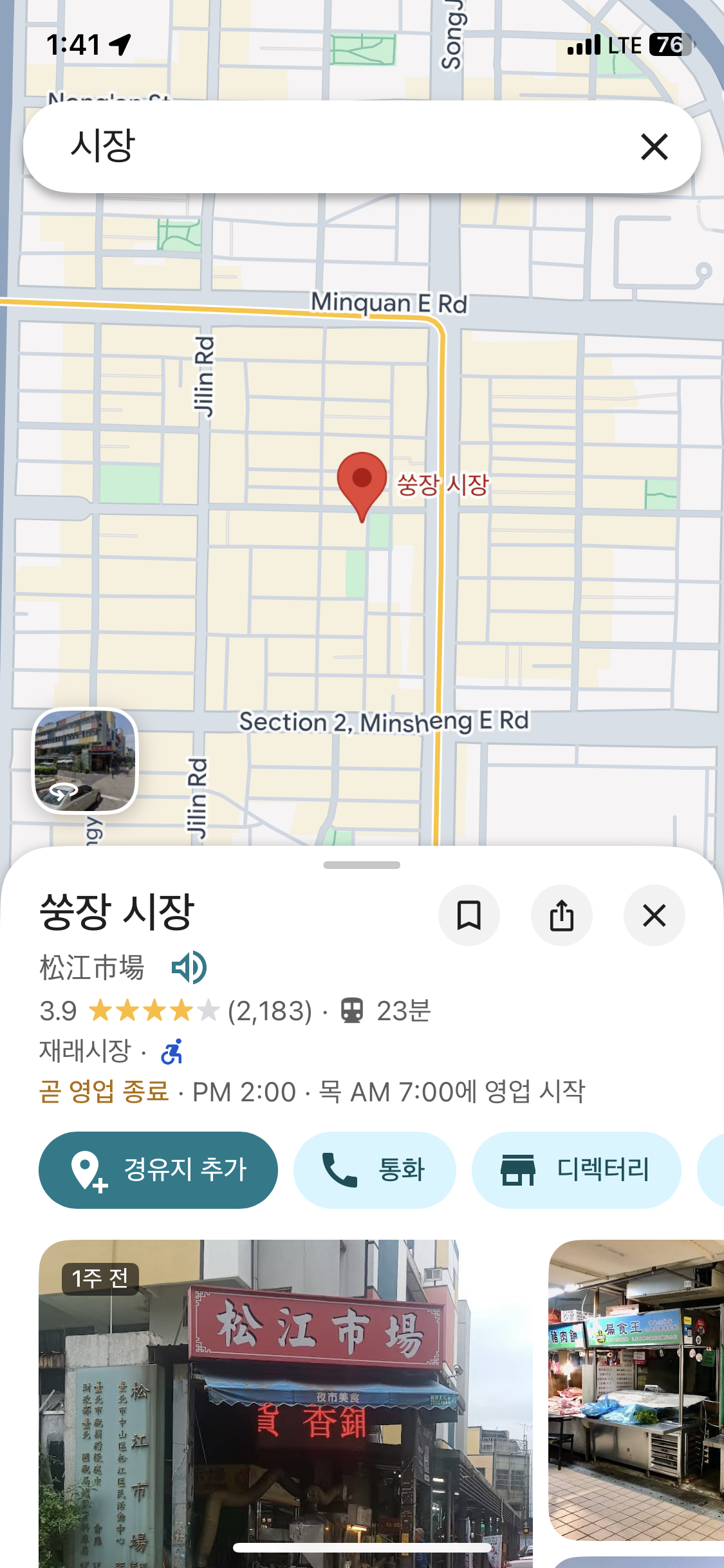This screenshot has width=724, height=1568.
Task: Call the market with 통화
Action: pyautogui.click(x=375, y=1170)
